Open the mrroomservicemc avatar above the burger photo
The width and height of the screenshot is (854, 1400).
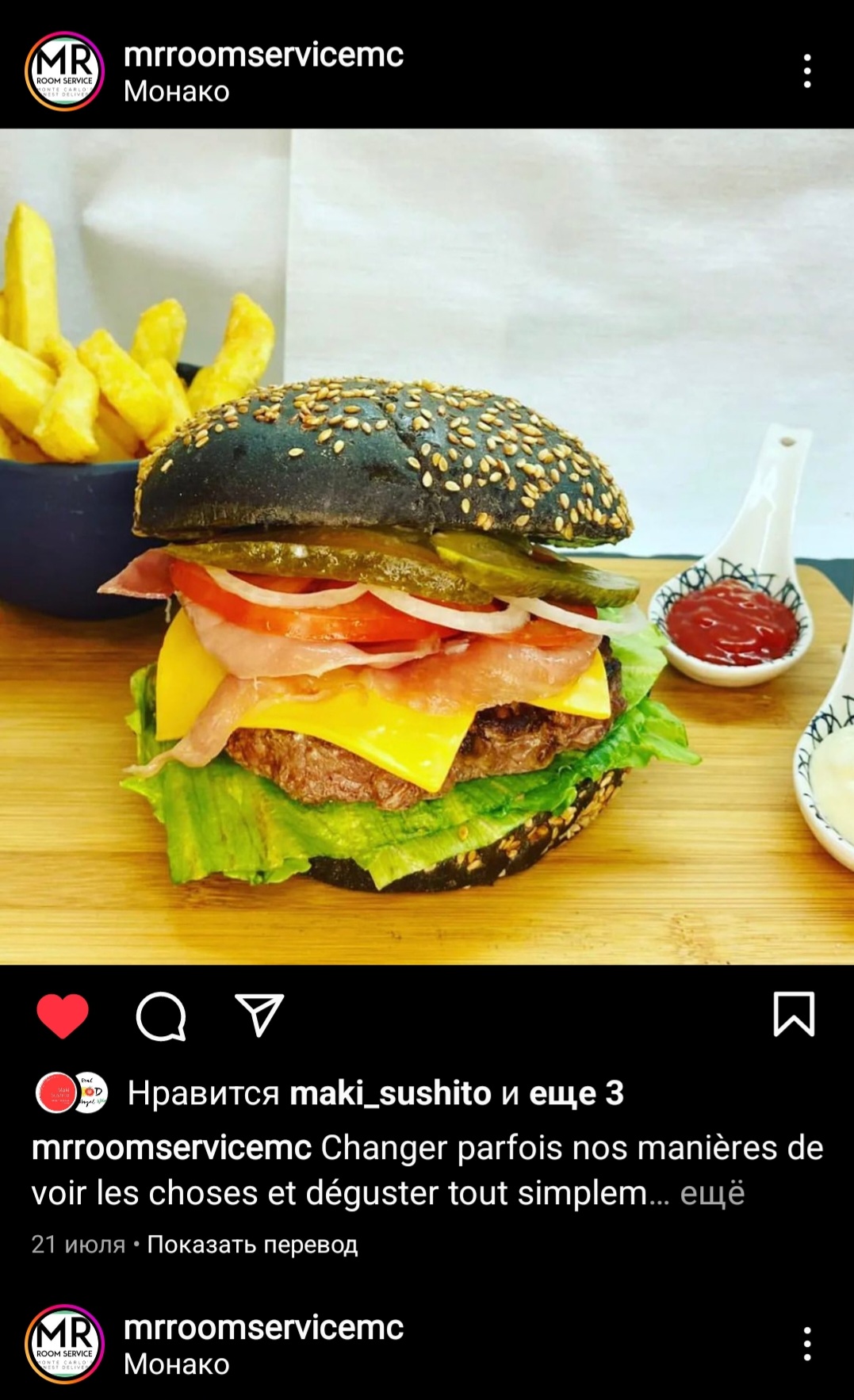click(x=64, y=71)
